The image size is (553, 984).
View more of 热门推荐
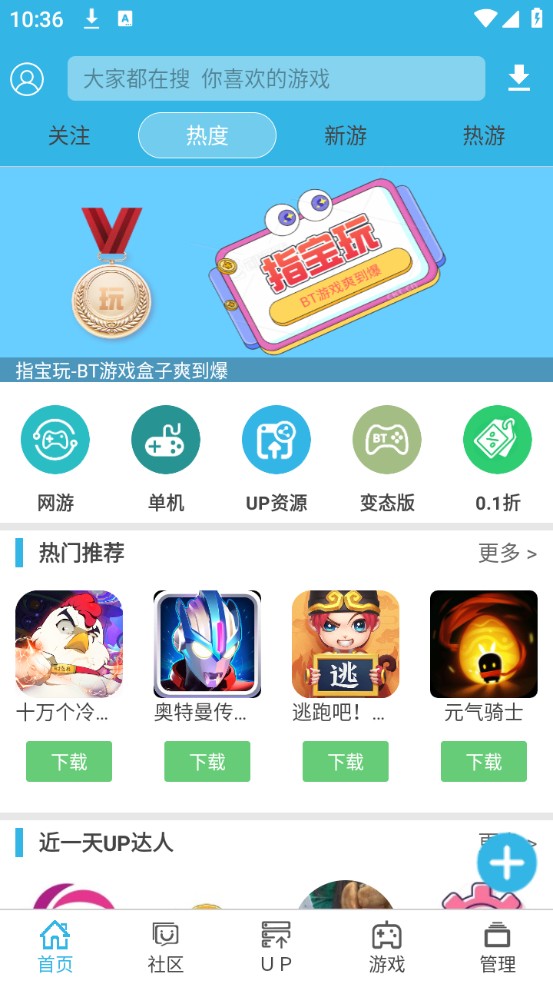tap(507, 553)
